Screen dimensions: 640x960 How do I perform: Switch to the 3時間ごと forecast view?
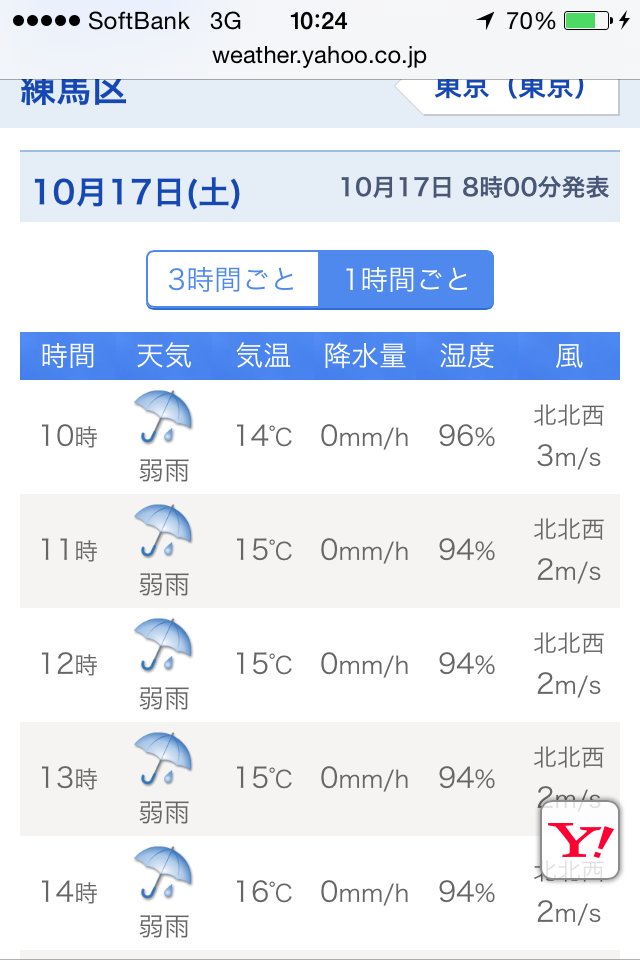tap(233, 280)
